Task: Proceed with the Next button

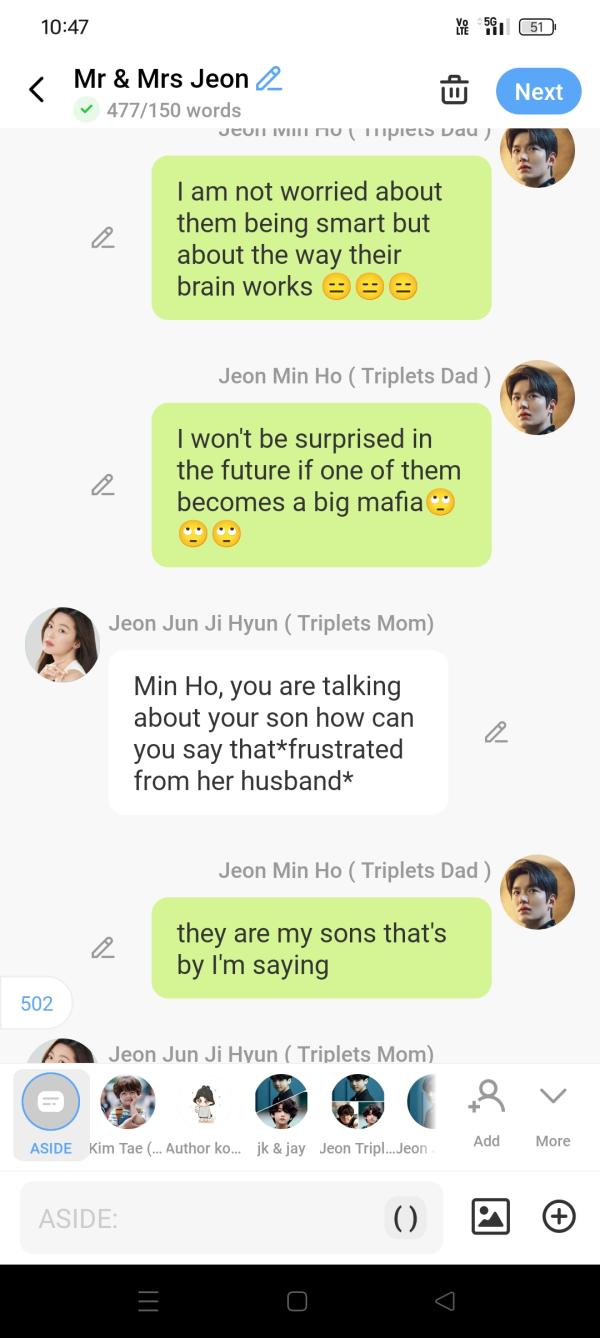Action: coord(538,91)
